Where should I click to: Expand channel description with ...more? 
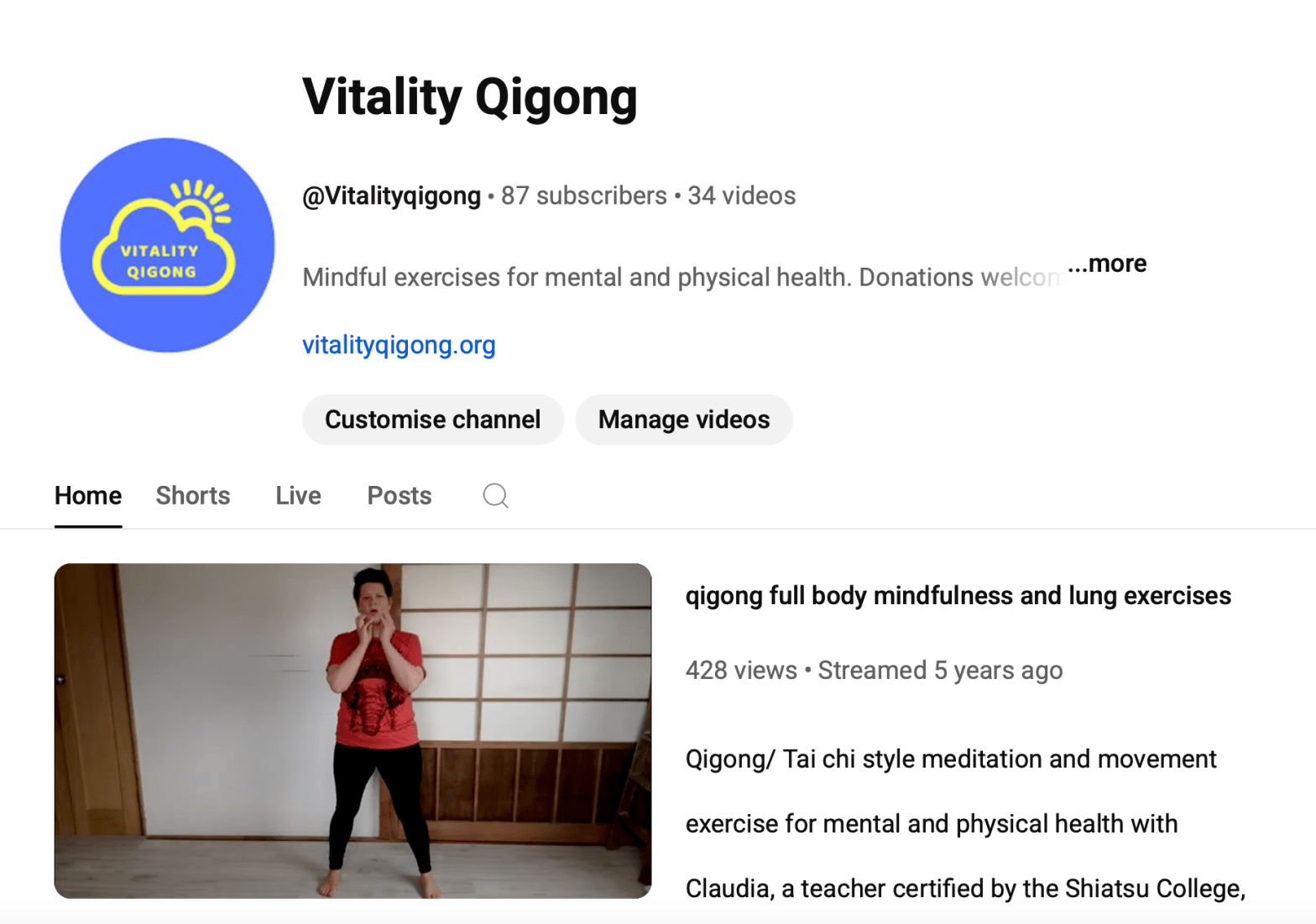[1107, 264]
